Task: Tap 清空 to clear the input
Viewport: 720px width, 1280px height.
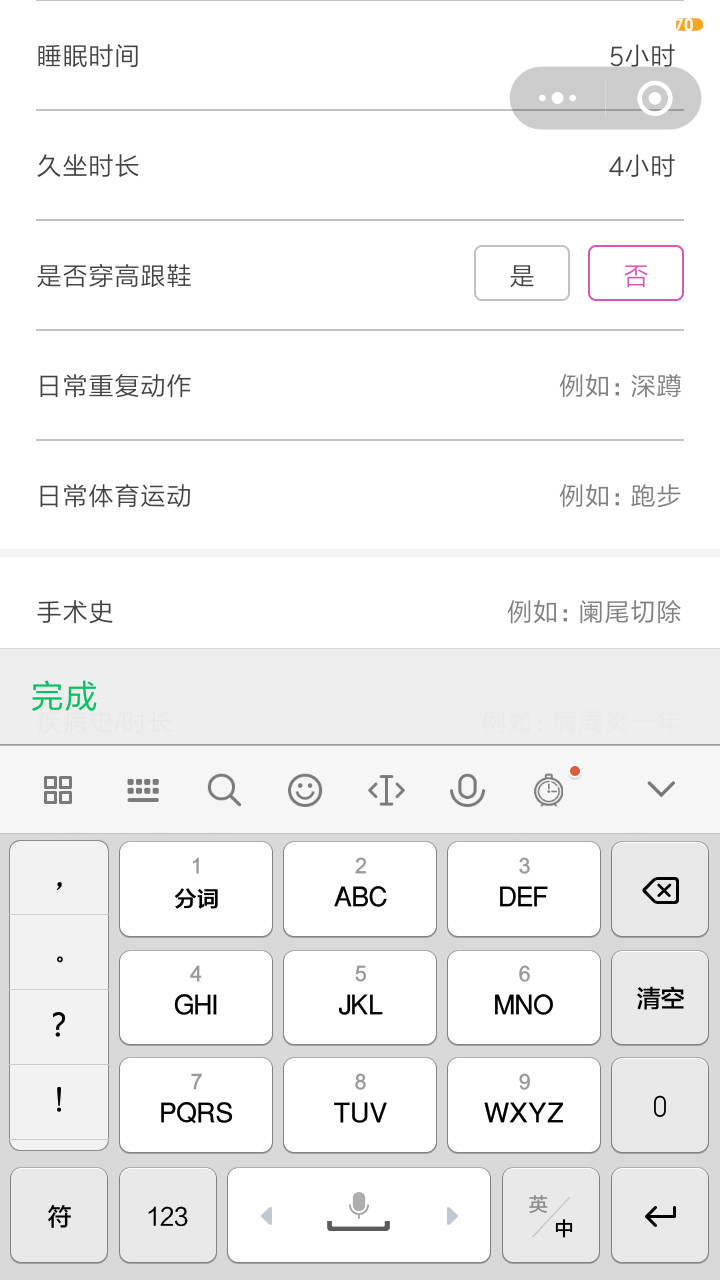Action: tap(660, 997)
